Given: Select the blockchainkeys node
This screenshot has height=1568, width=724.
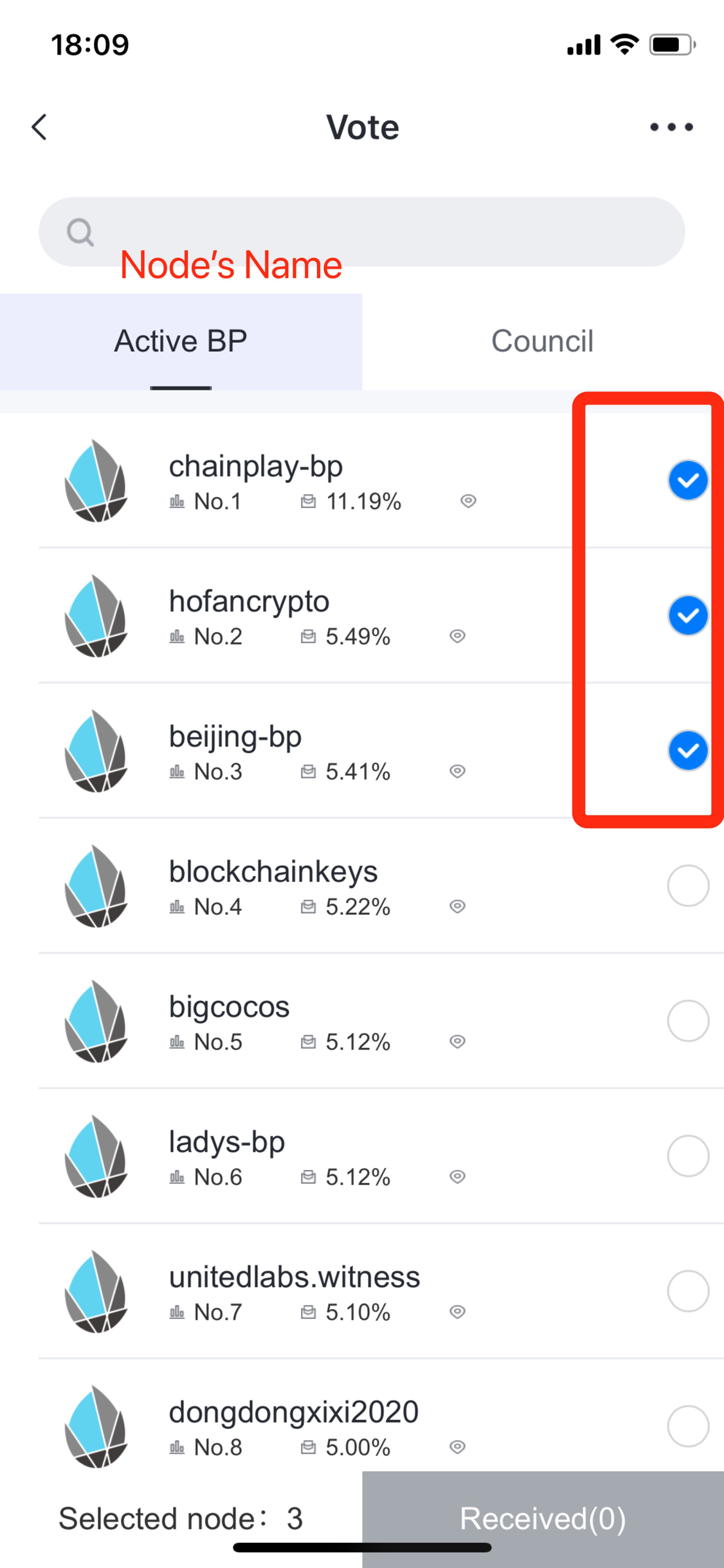Looking at the screenshot, I should pyautogui.click(x=687, y=886).
